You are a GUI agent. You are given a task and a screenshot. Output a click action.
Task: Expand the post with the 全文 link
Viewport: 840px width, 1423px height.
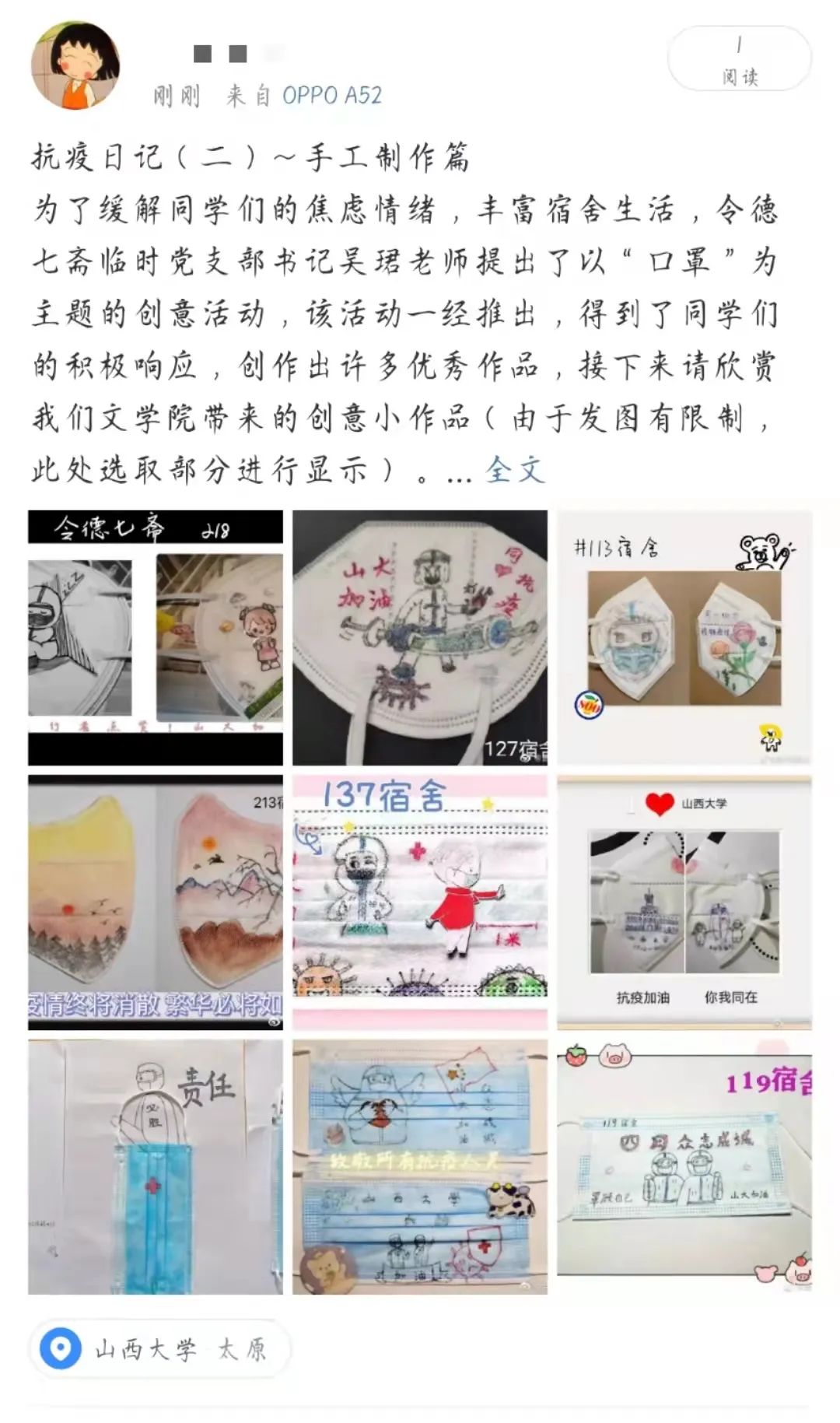point(514,470)
